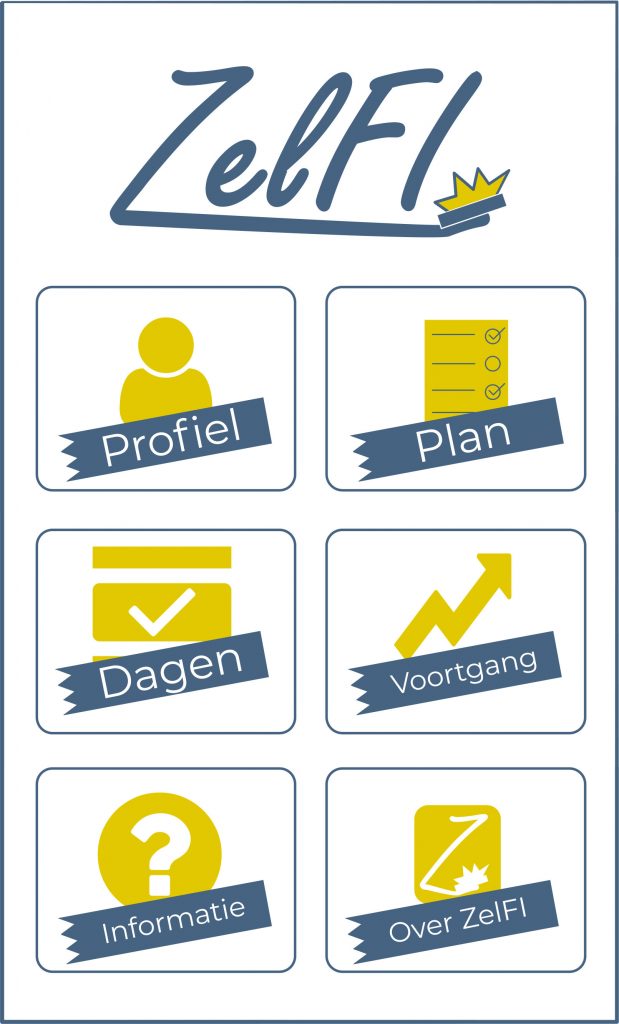Image resolution: width=619 pixels, height=1024 pixels.
Task: View the Voortgang progress tile
Action: [x=456, y=631]
